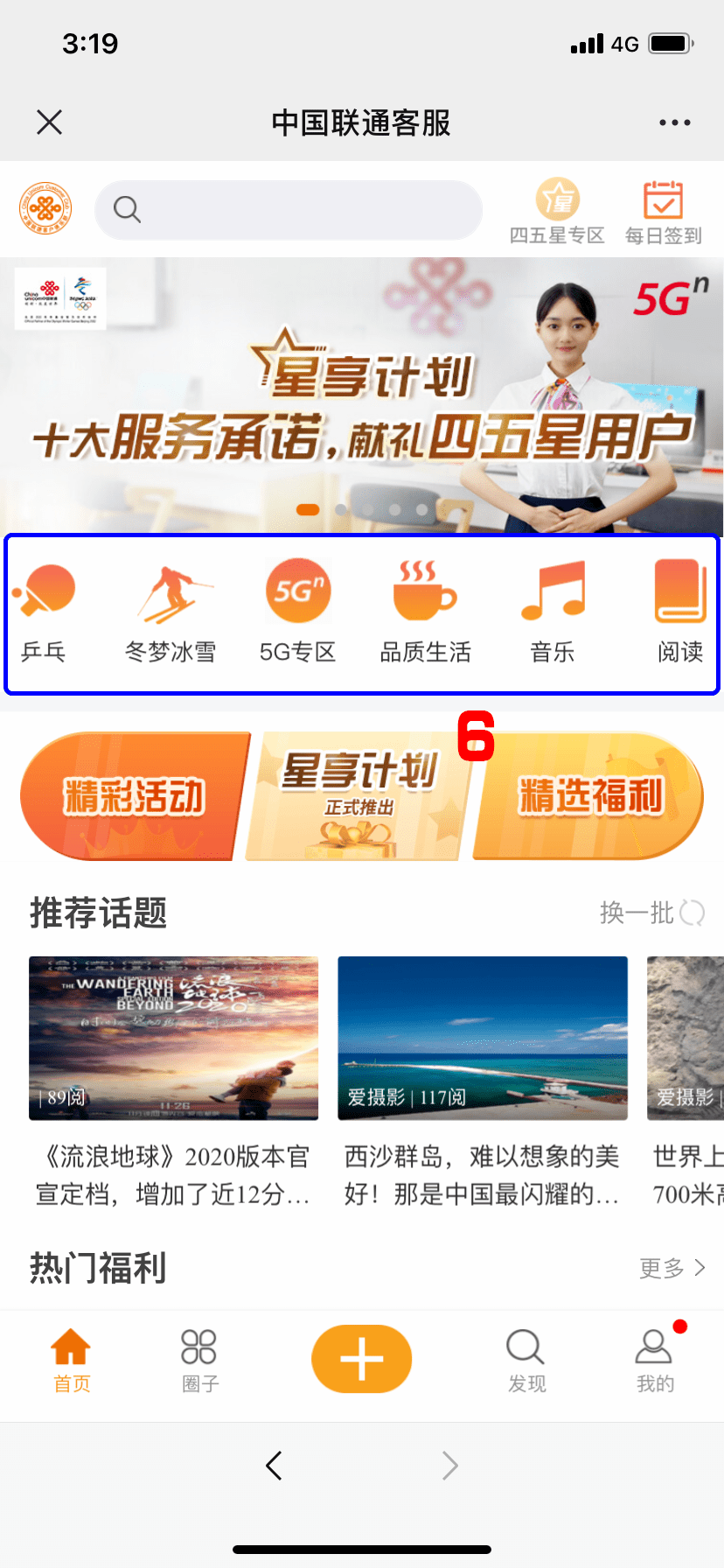This screenshot has width=724, height=1568.
Task: Go to the 5G专区
Action: click(298, 614)
